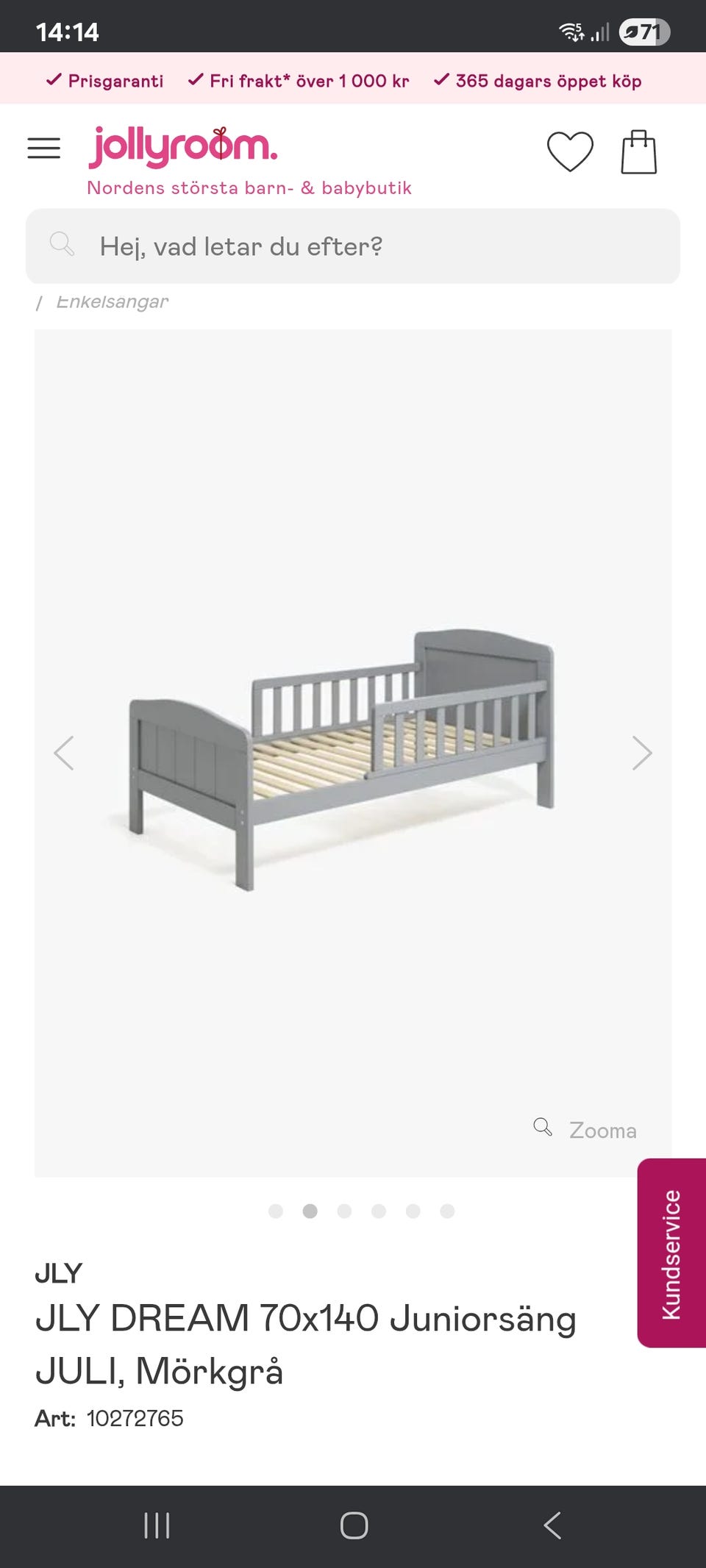Image resolution: width=706 pixels, height=1568 pixels.
Task: Open recent apps from navigation bar
Action: pyautogui.click(x=157, y=1525)
